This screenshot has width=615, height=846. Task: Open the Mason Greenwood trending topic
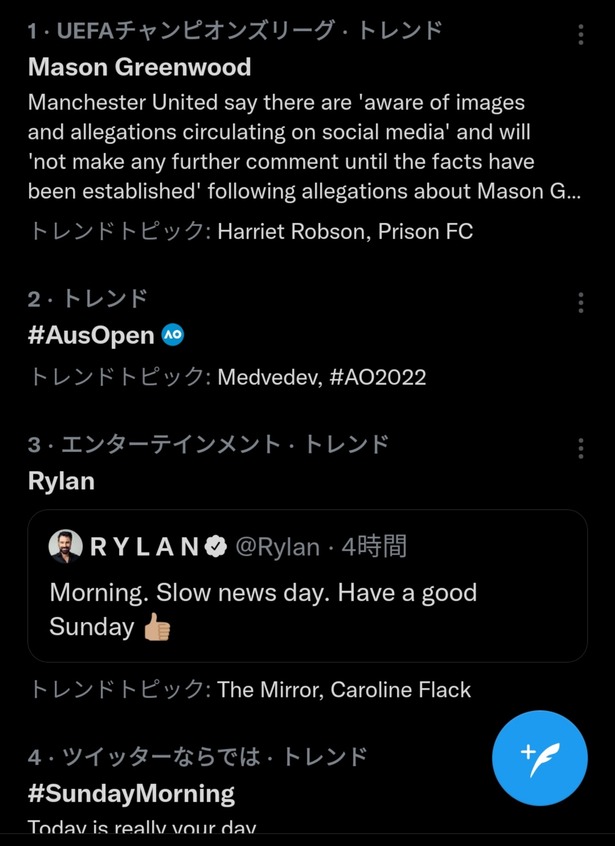tap(140, 67)
